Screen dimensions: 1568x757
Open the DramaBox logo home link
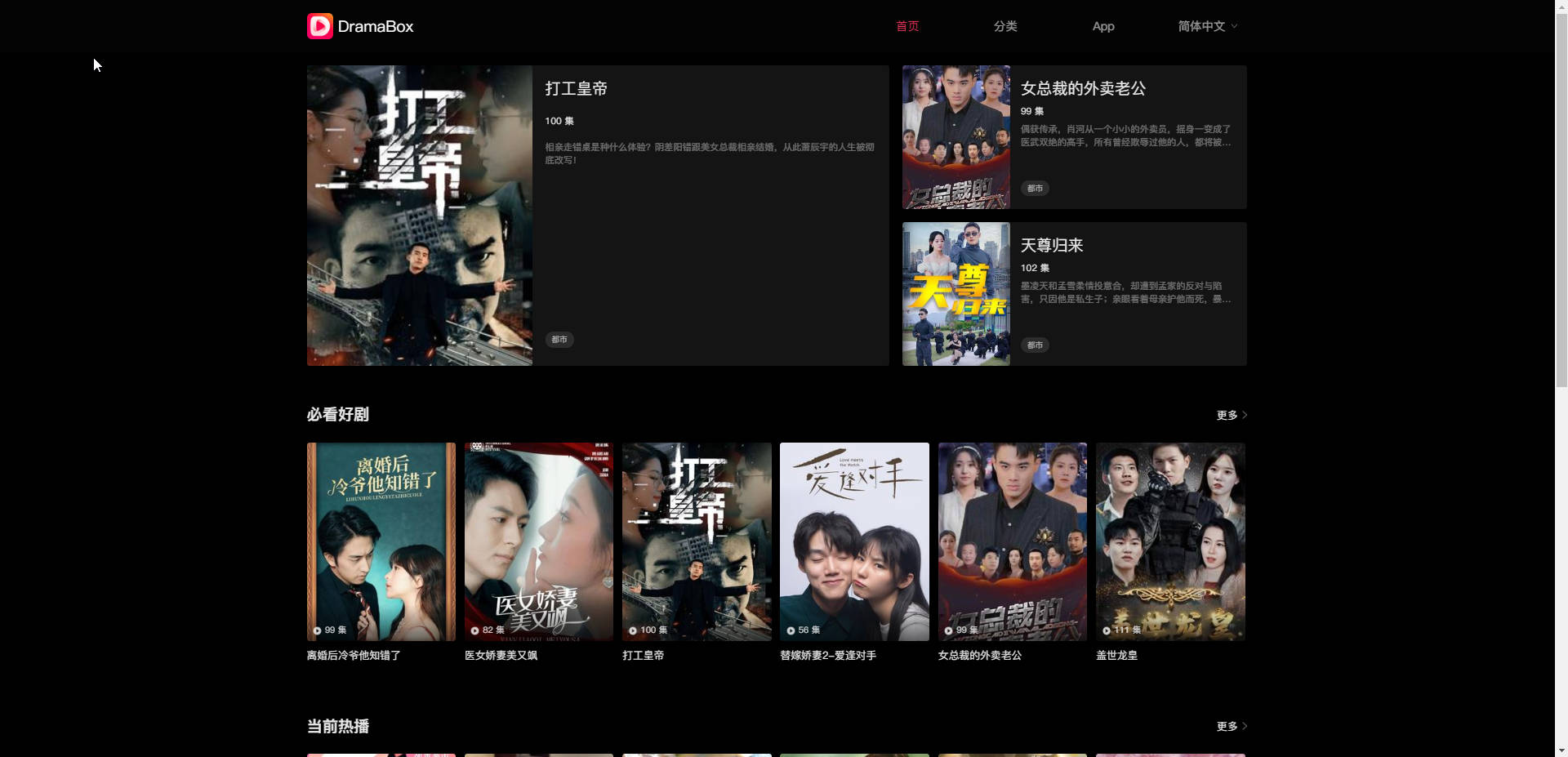360,26
